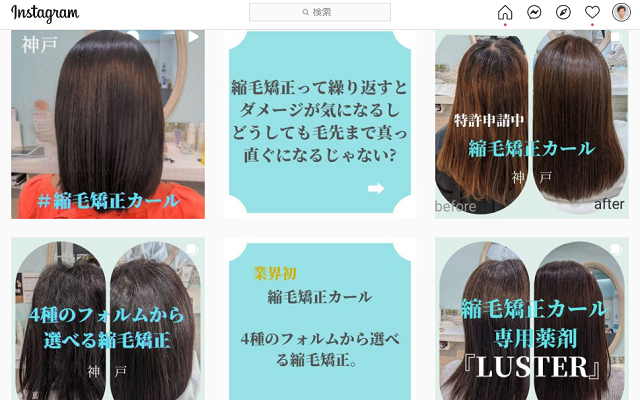Open the Explore compass icon
640x400 pixels.
(563, 13)
